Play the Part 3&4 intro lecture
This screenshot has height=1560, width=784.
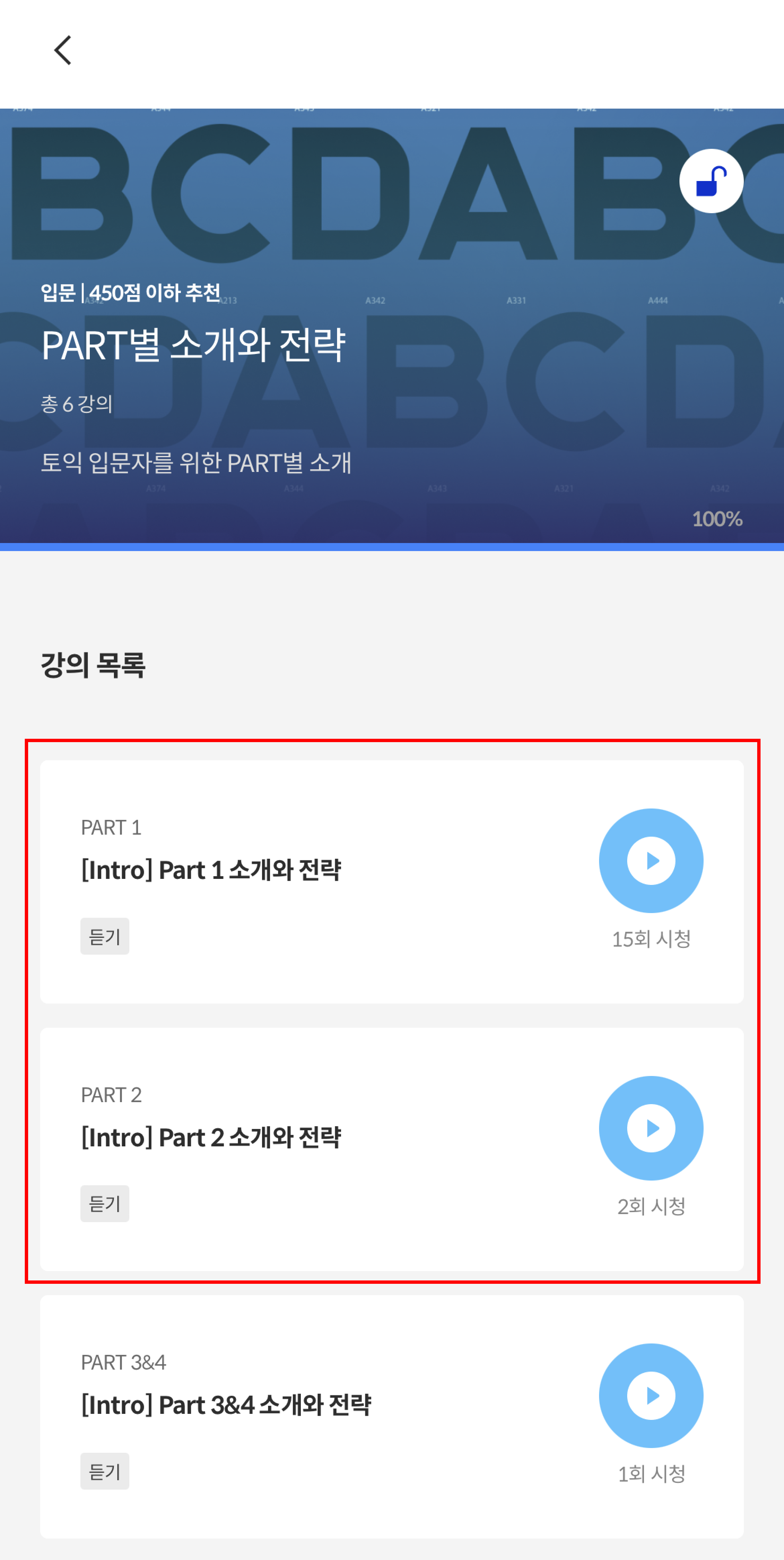click(x=651, y=1395)
